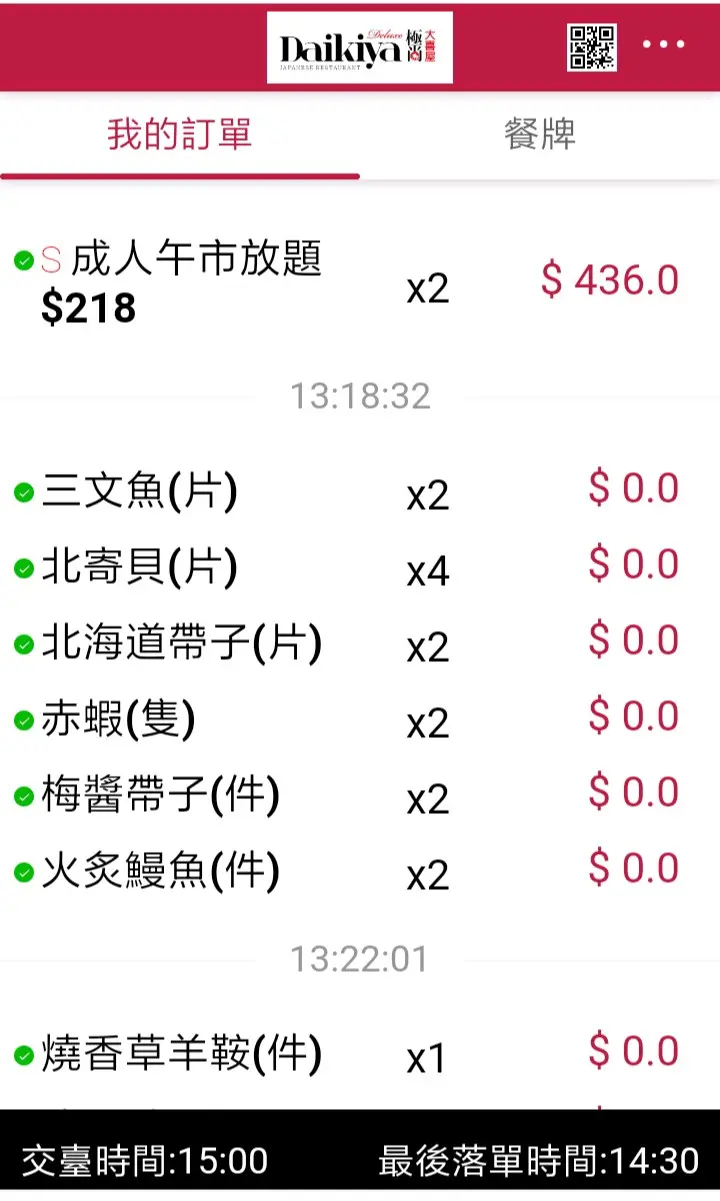The height and width of the screenshot is (1201, 720).
Task: Select the 我的訂單 tab
Action: (180, 135)
